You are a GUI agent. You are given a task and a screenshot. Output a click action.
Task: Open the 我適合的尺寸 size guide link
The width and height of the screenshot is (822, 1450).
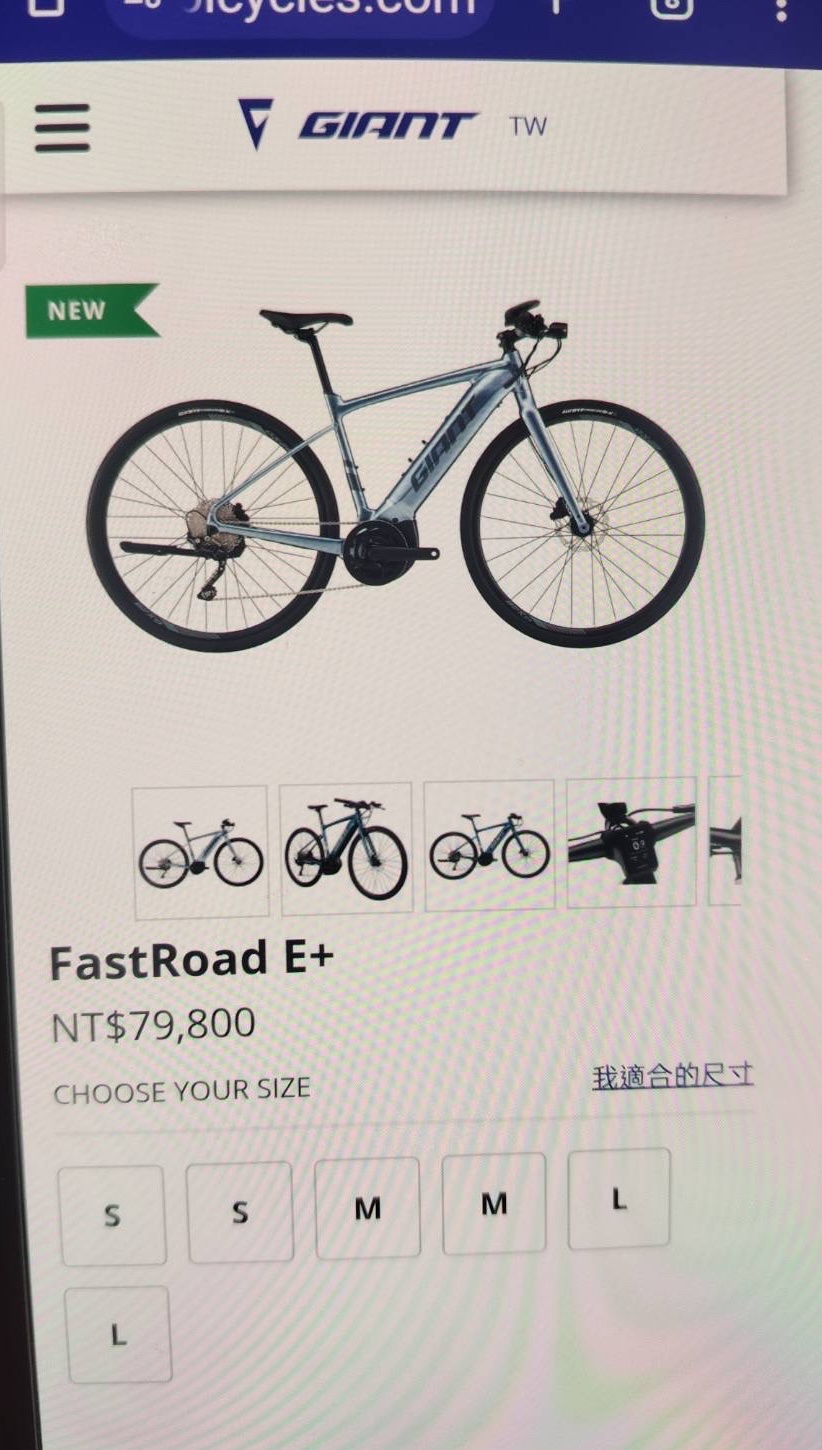coord(672,1077)
